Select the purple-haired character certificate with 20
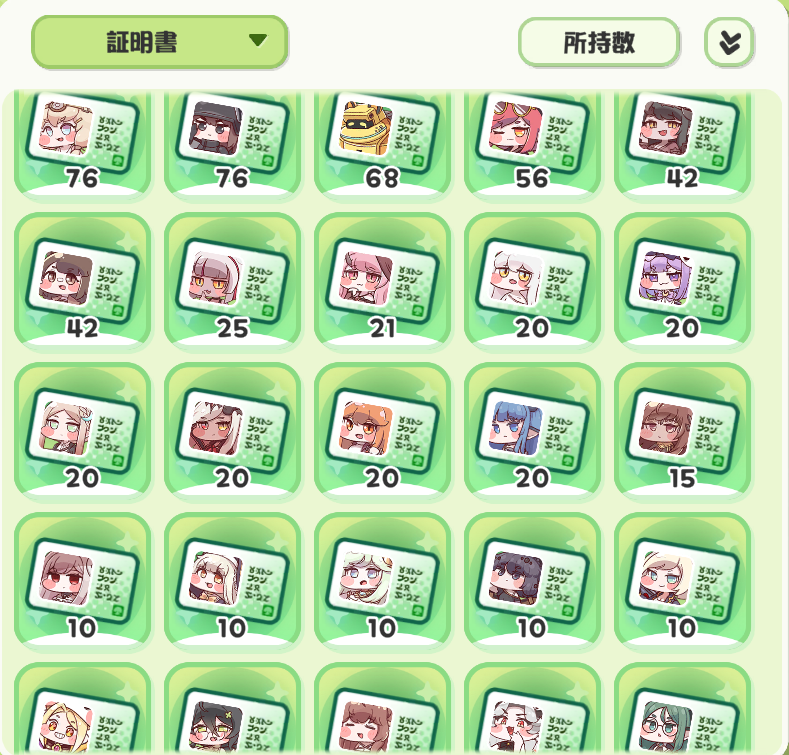Image resolution: width=789 pixels, height=755 pixels. pyautogui.click(x=682, y=280)
